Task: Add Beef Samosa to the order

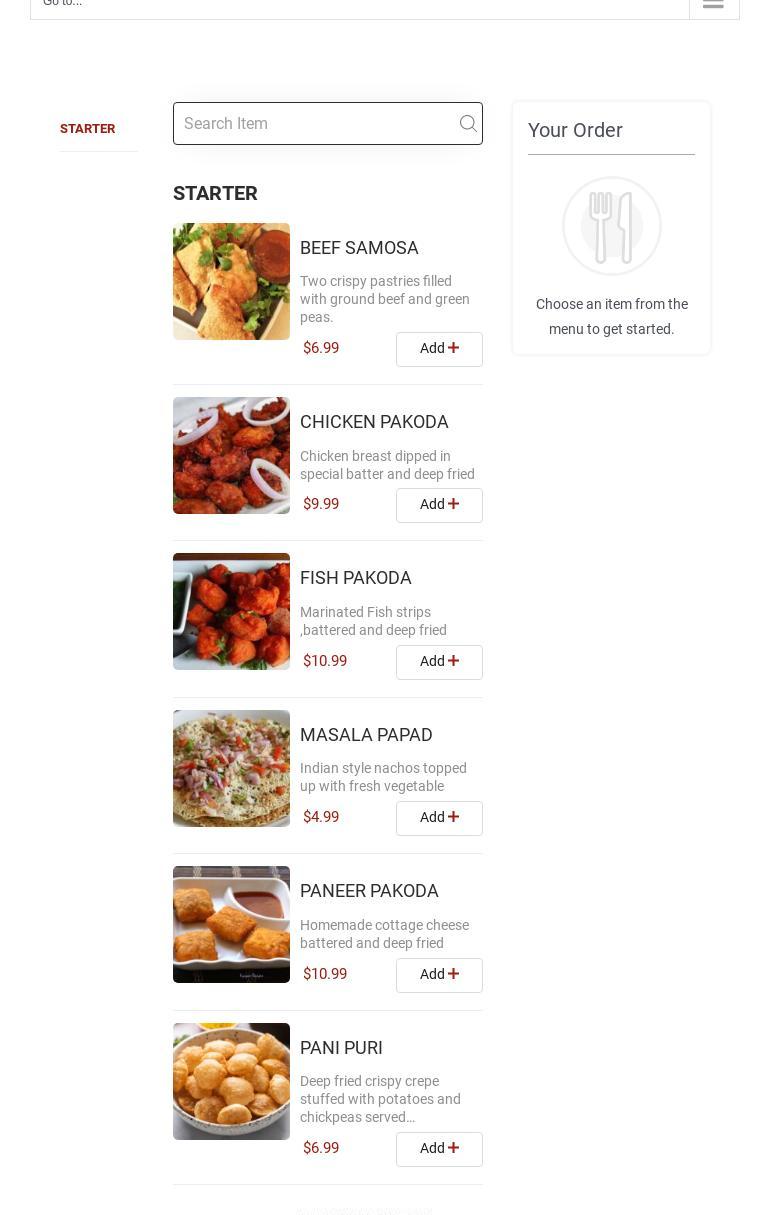Action: click(x=439, y=349)
